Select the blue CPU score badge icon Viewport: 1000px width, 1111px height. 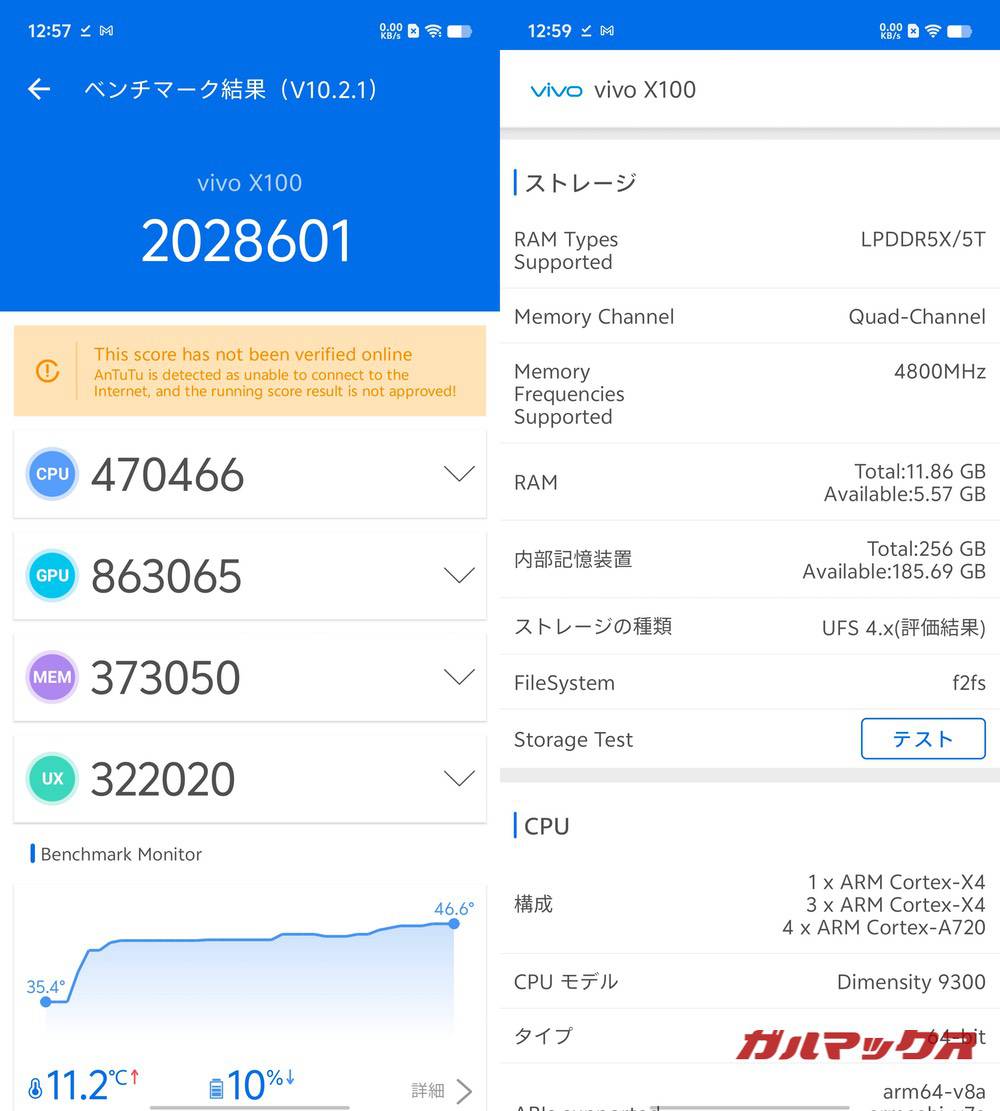coord(51,474)
